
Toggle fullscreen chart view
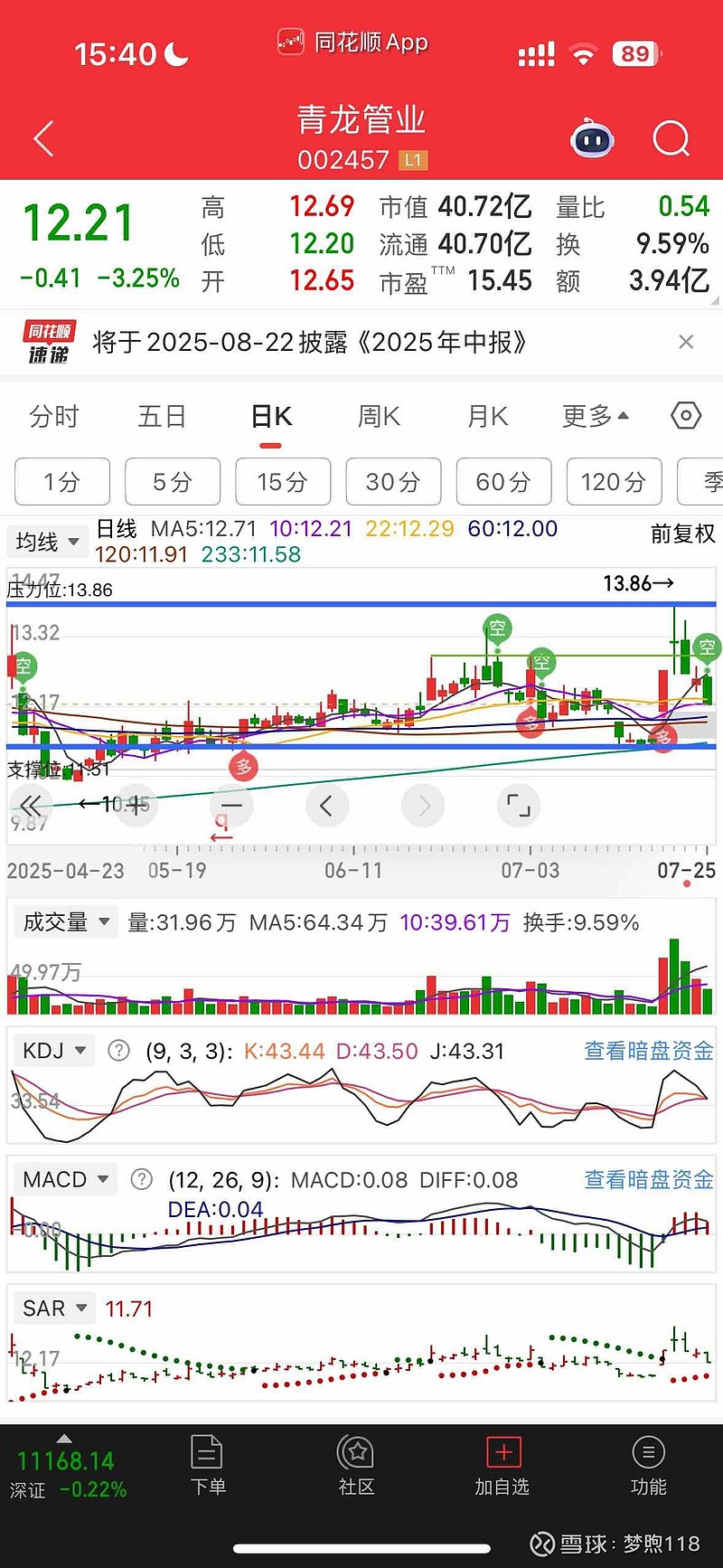click(x=519, y=806)
